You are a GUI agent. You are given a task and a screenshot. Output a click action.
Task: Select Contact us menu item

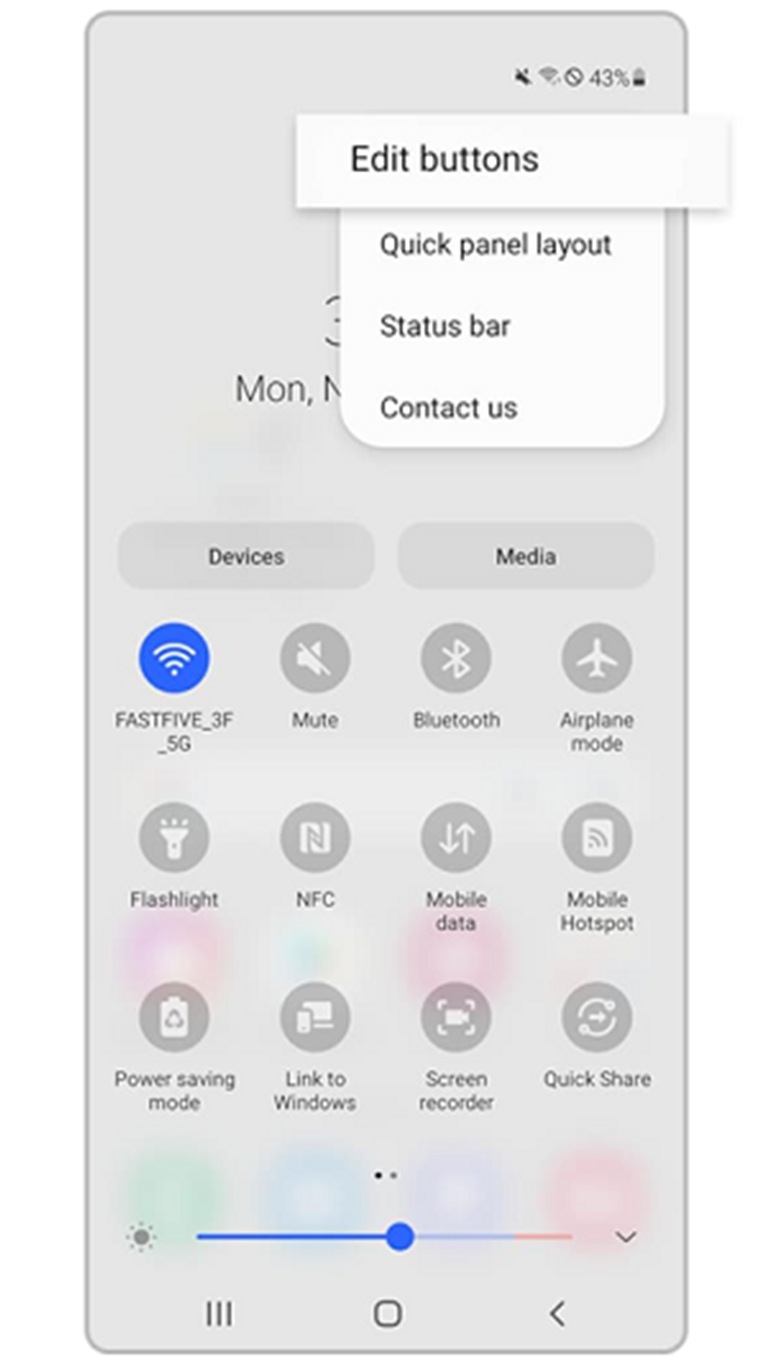click(448, 408)
